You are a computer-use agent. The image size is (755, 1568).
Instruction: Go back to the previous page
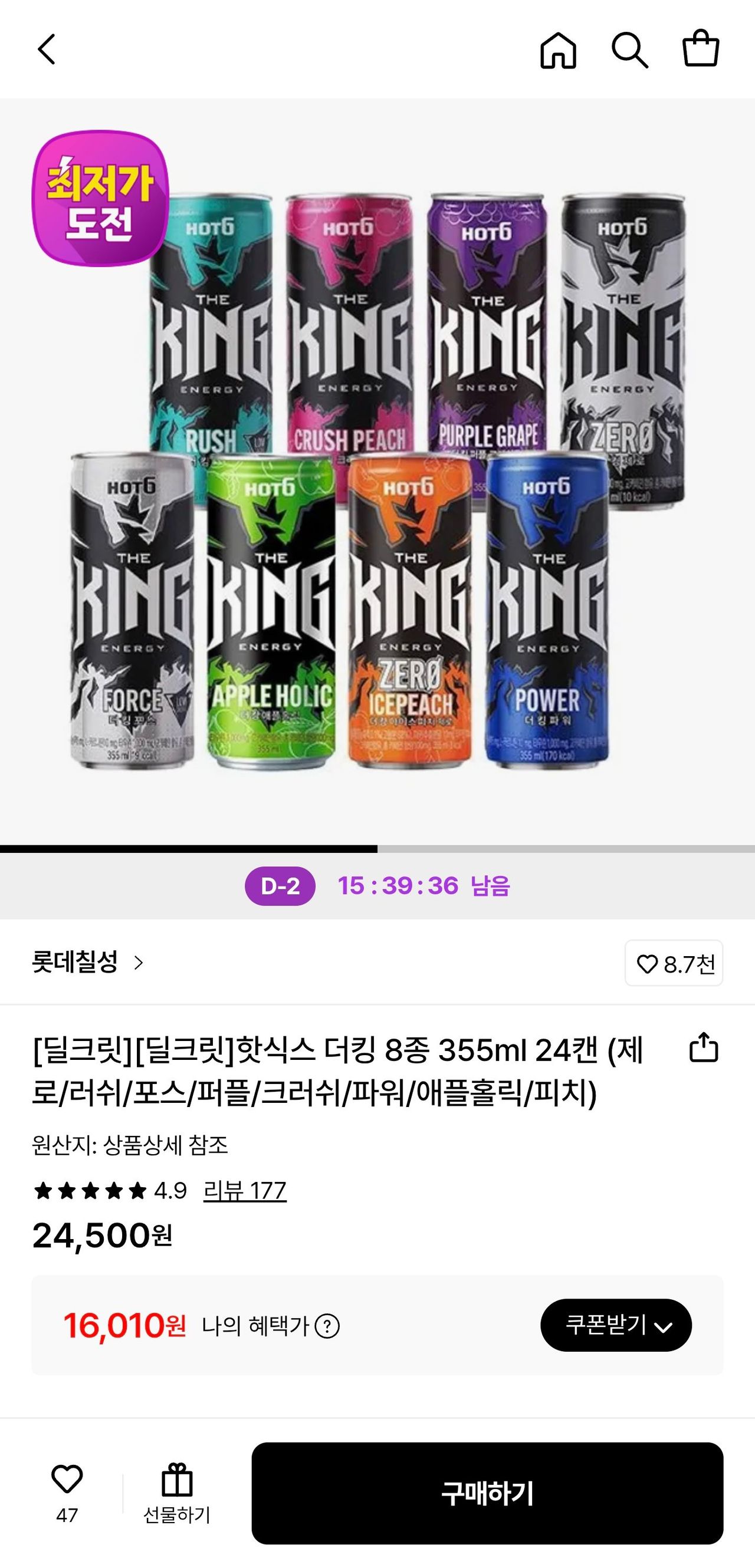(x=47, y=50)
